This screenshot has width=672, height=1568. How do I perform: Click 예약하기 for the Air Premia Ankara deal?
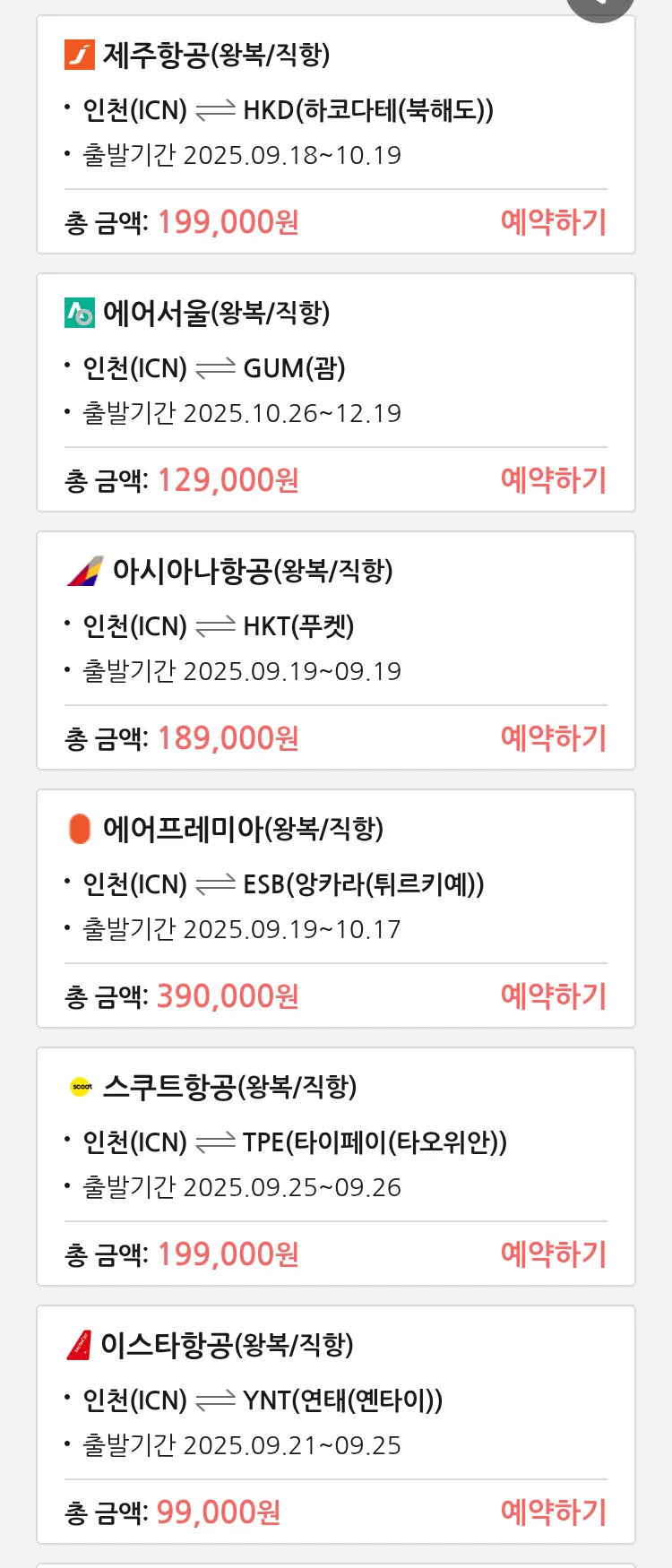(x=554, y=995)
